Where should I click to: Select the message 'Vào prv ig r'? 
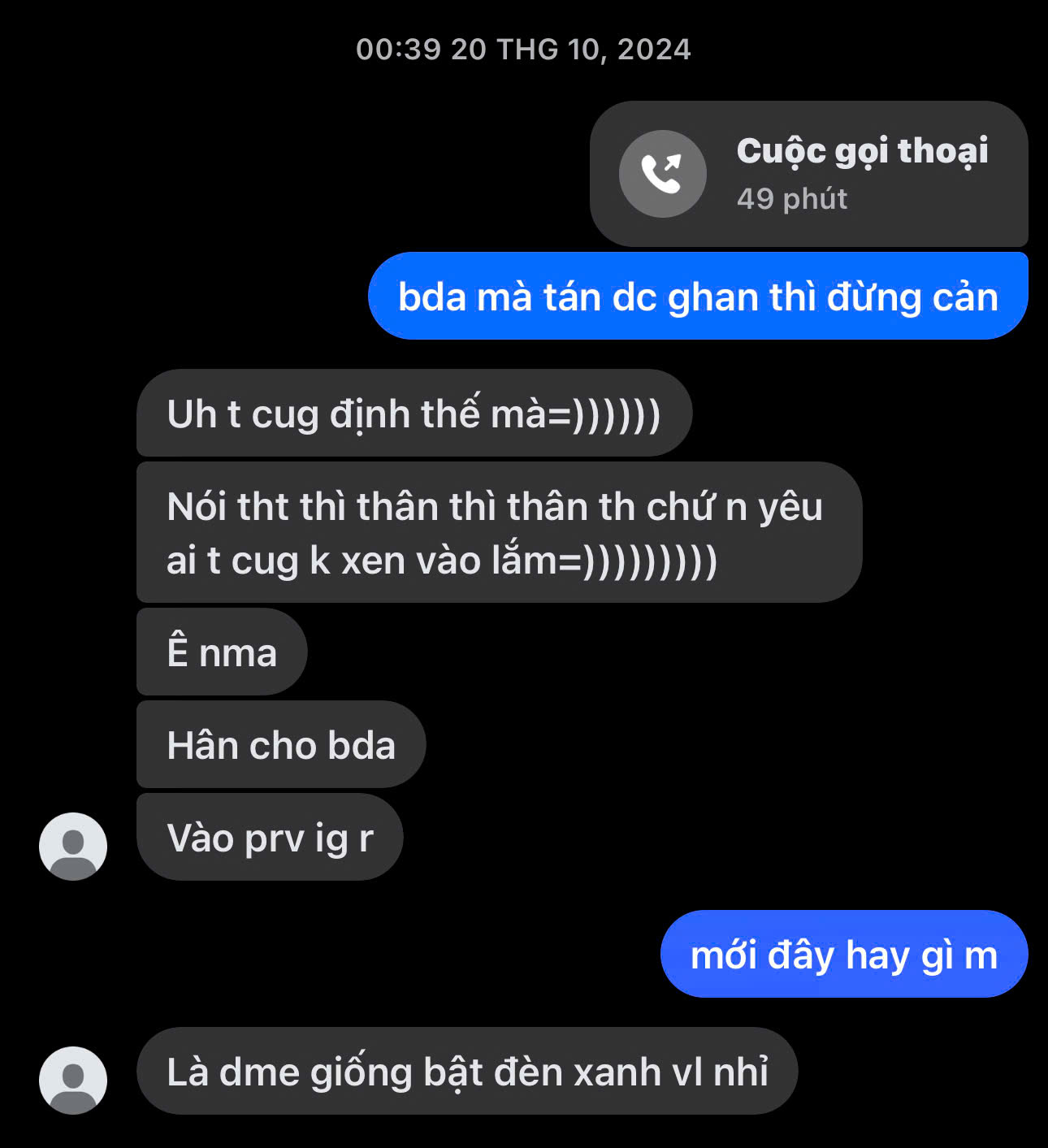pyautogui.click(x=271, y=838)
